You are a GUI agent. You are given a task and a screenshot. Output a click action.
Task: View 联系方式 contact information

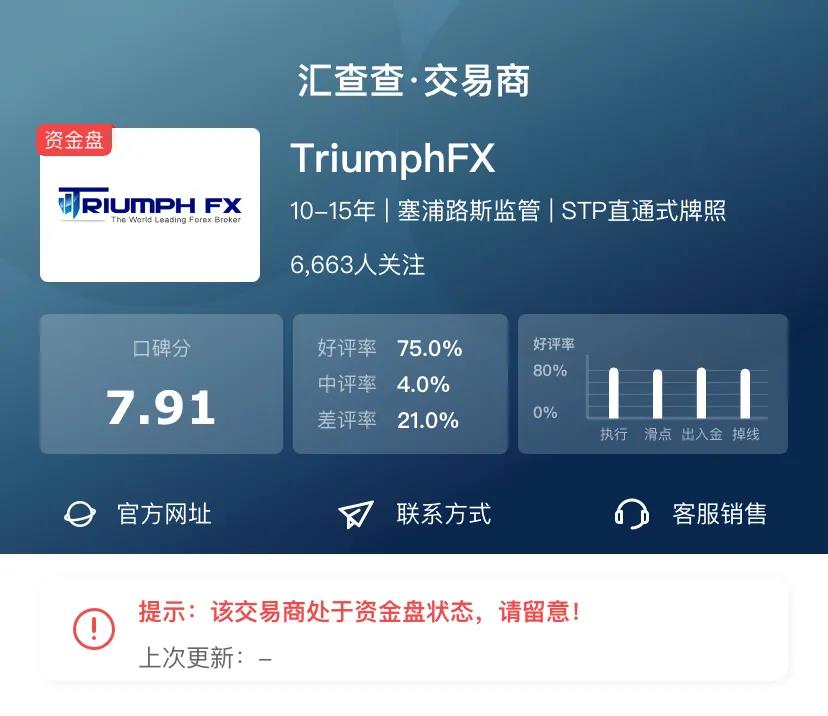pos(415,514)
